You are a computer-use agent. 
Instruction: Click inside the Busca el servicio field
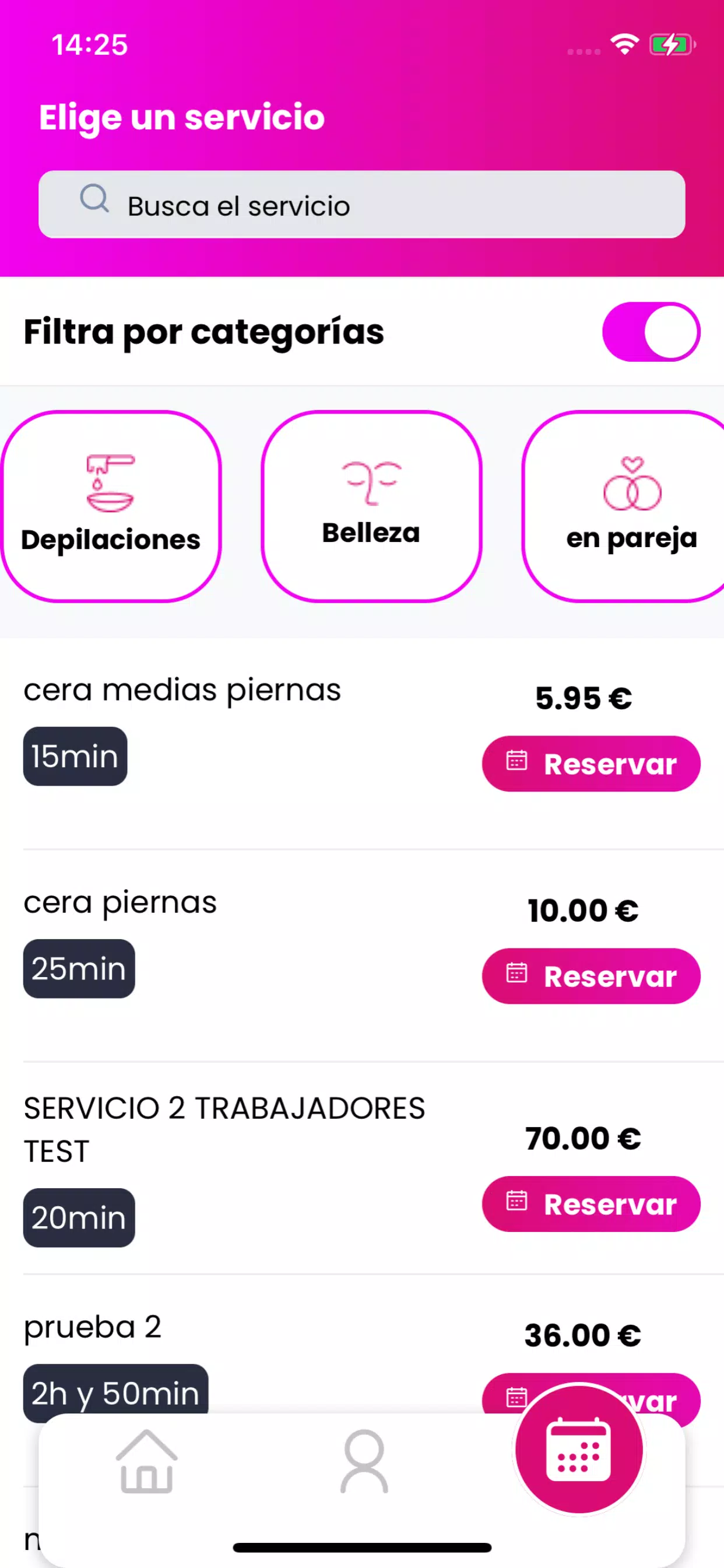point(362,205)
